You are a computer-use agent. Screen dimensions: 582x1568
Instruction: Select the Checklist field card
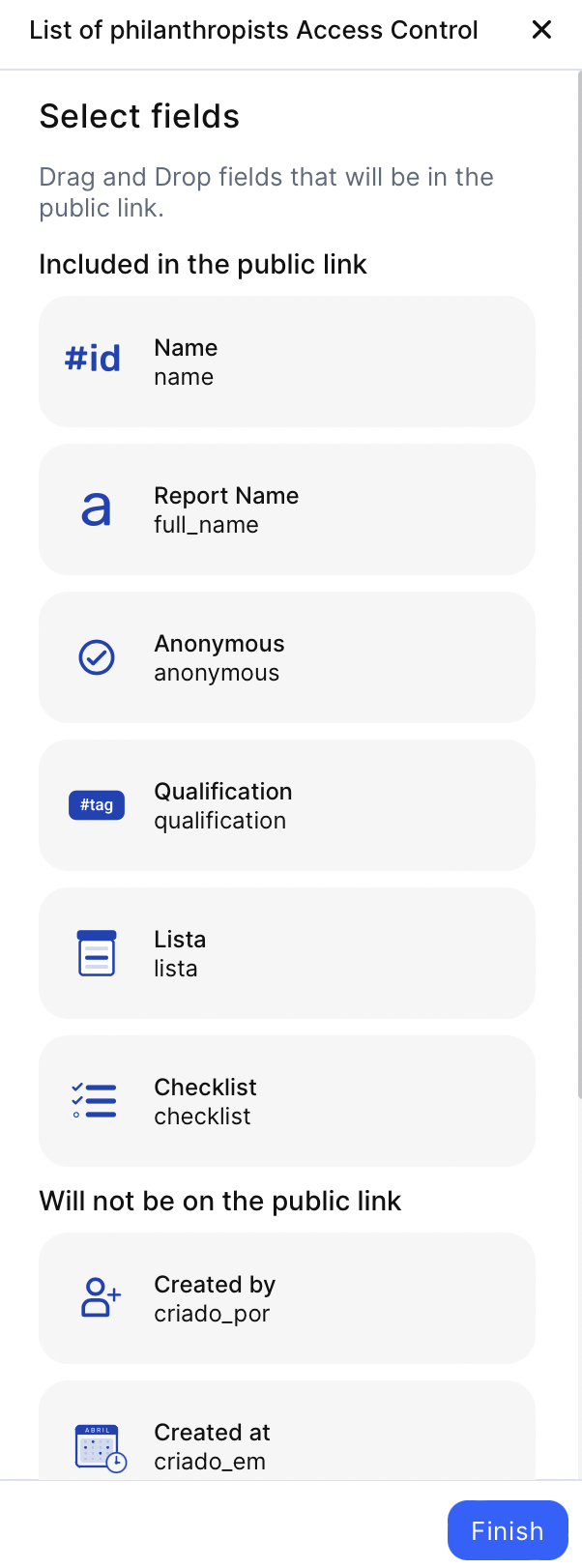287,1101
